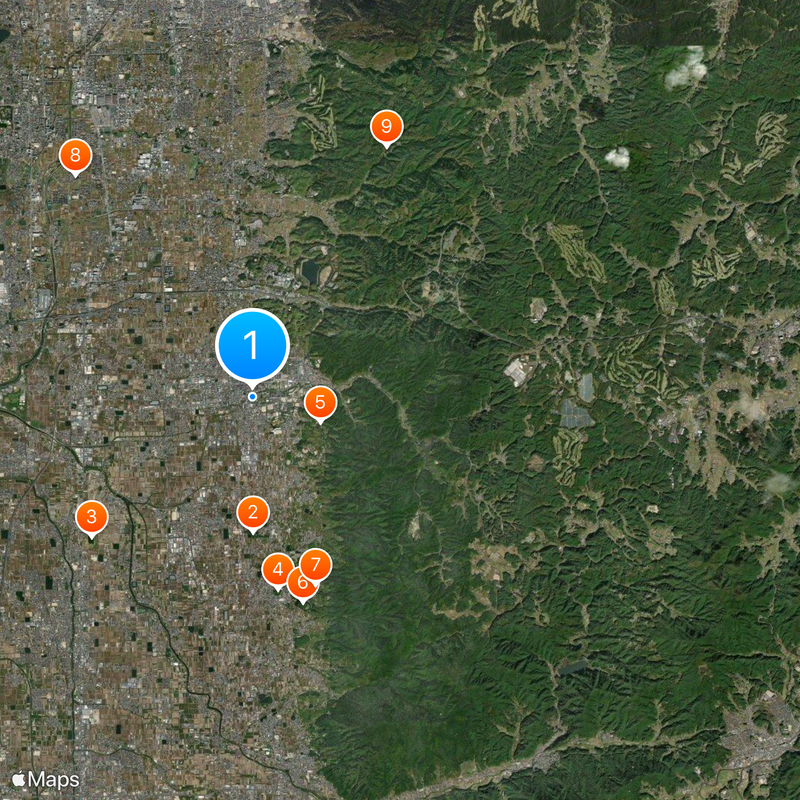Tap the orange pin numbered 2

252,513
